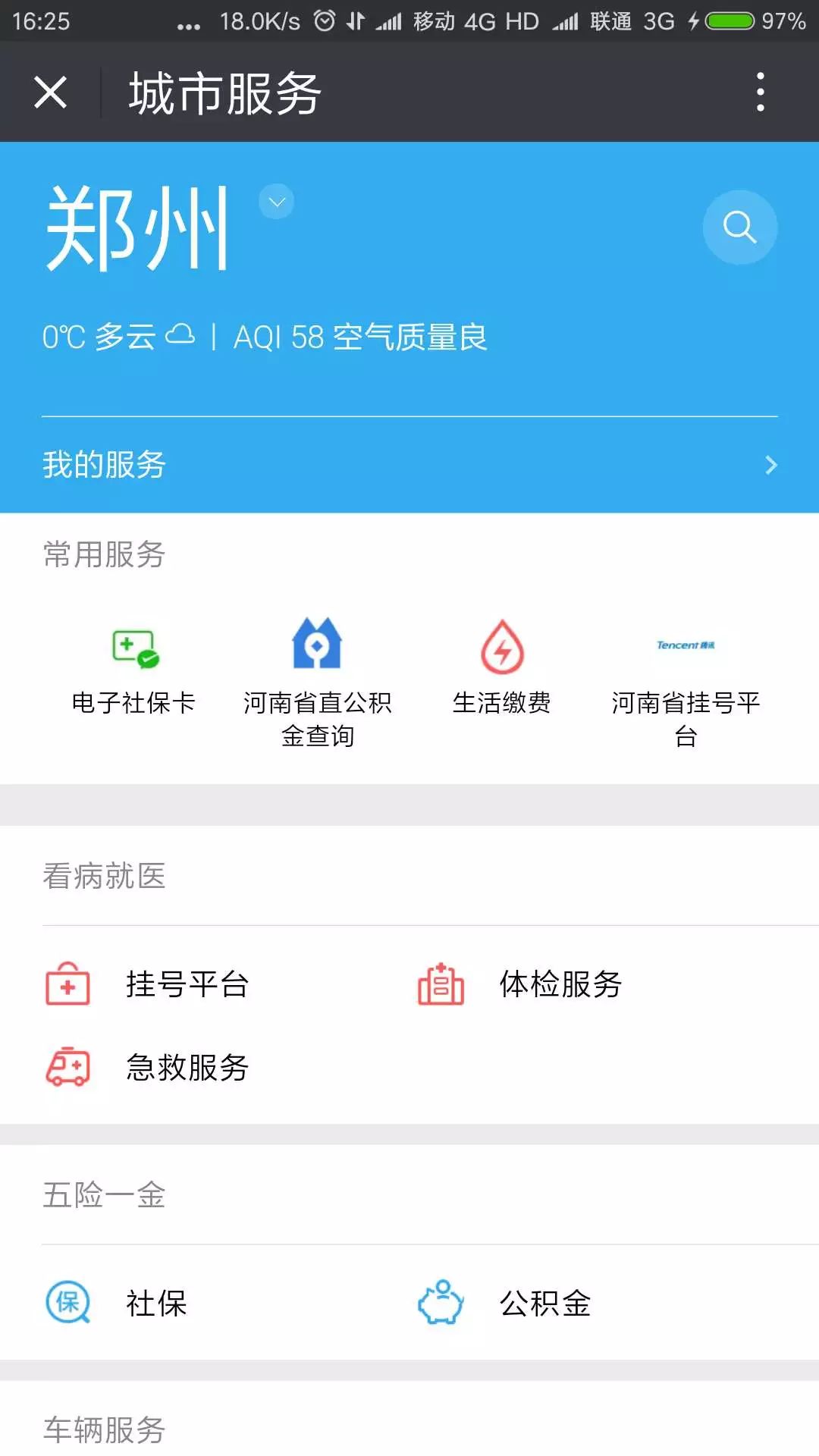Expand the 郑州 city selector dropdown
This screenshot has height=1456, width=819.
coord(276,202)
